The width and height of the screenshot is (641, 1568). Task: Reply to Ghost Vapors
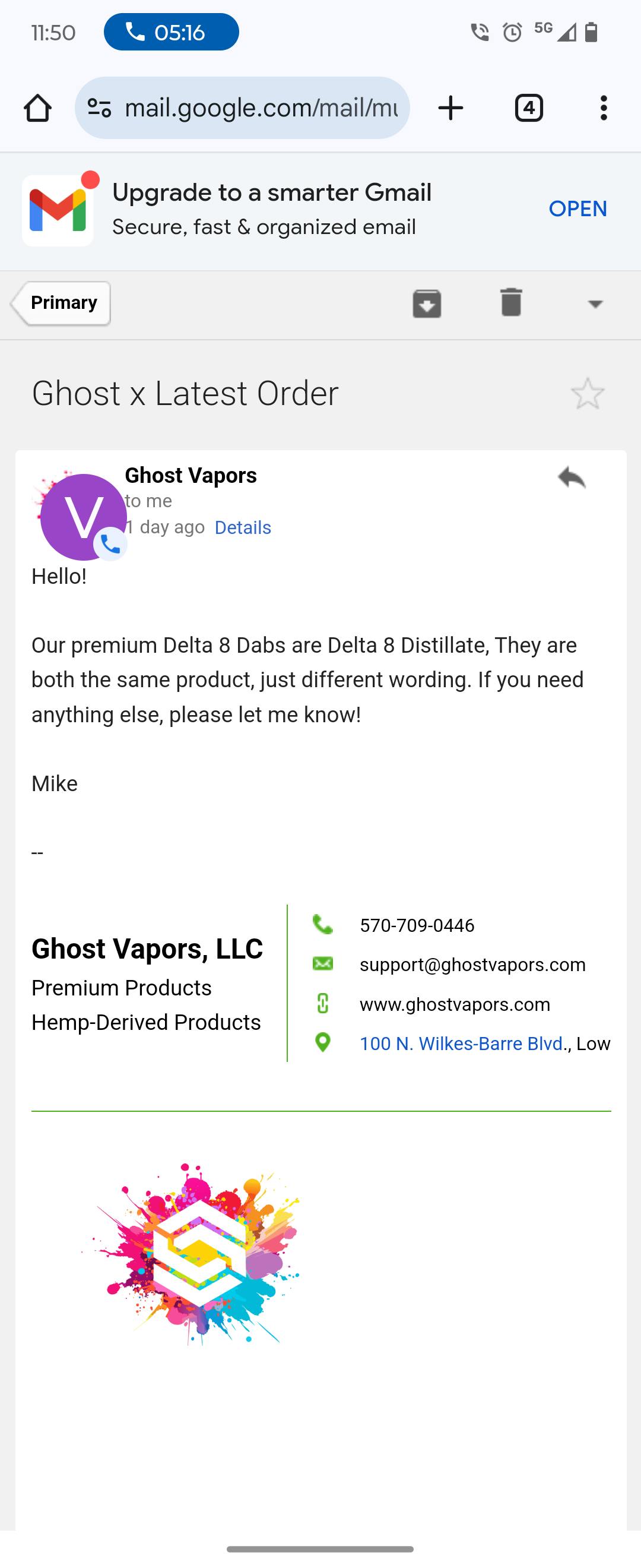[571, 478]
